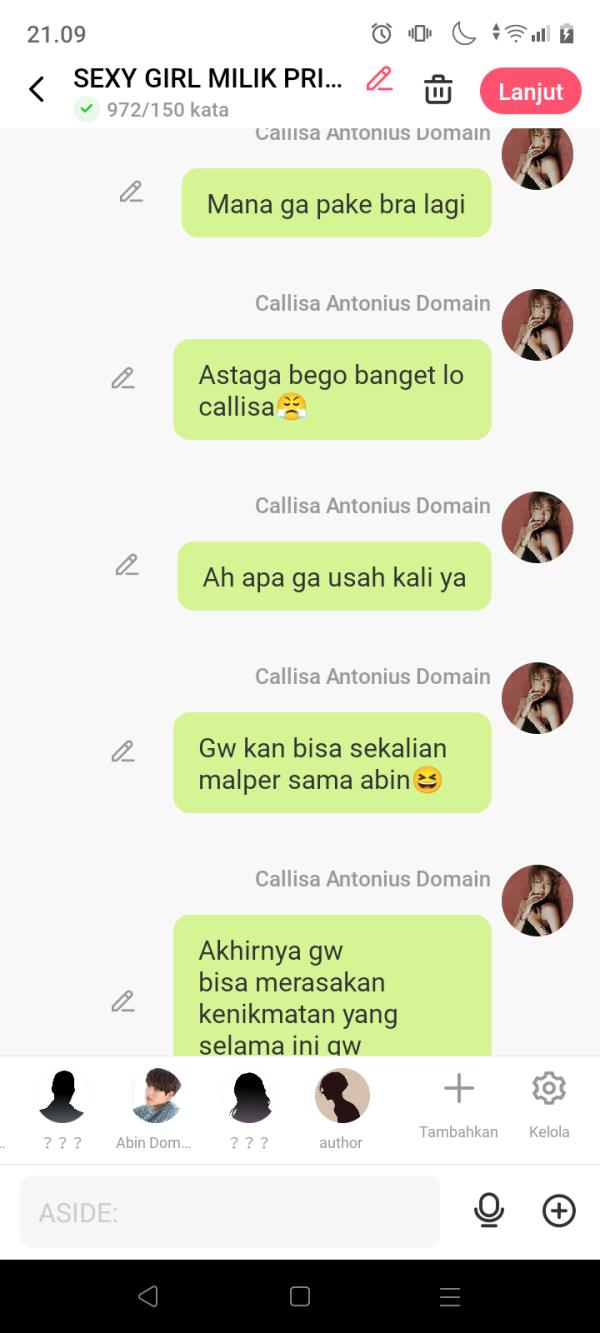Edit the "Ah apa ga usah kali ya" message
600x1333 pixels.
click(x=127, y=566)
